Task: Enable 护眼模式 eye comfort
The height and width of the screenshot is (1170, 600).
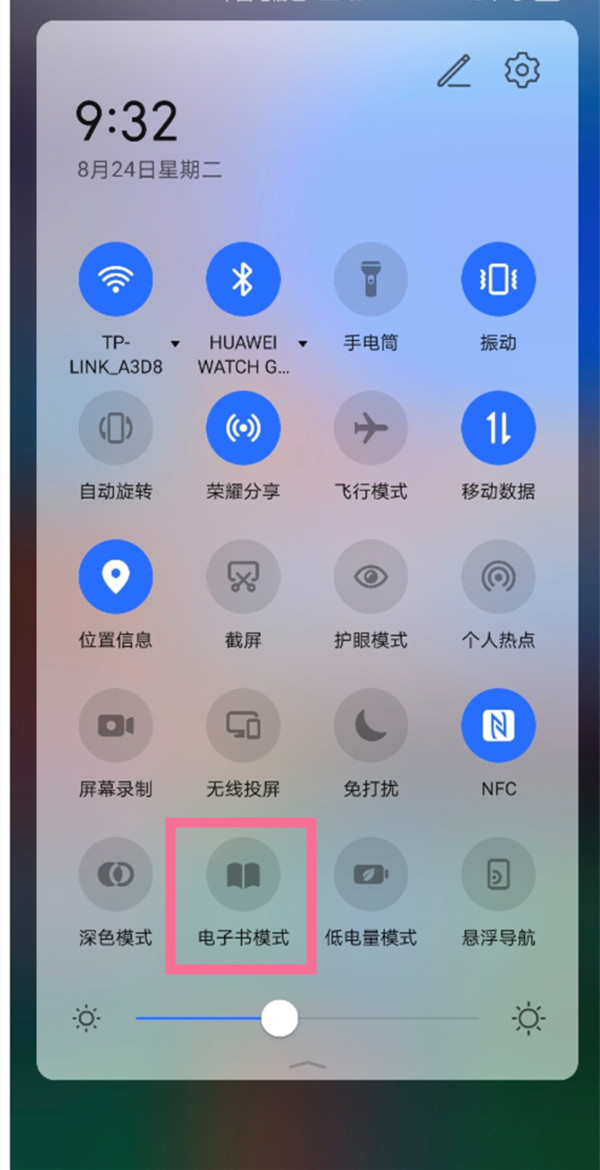Action: click(371, 578)
